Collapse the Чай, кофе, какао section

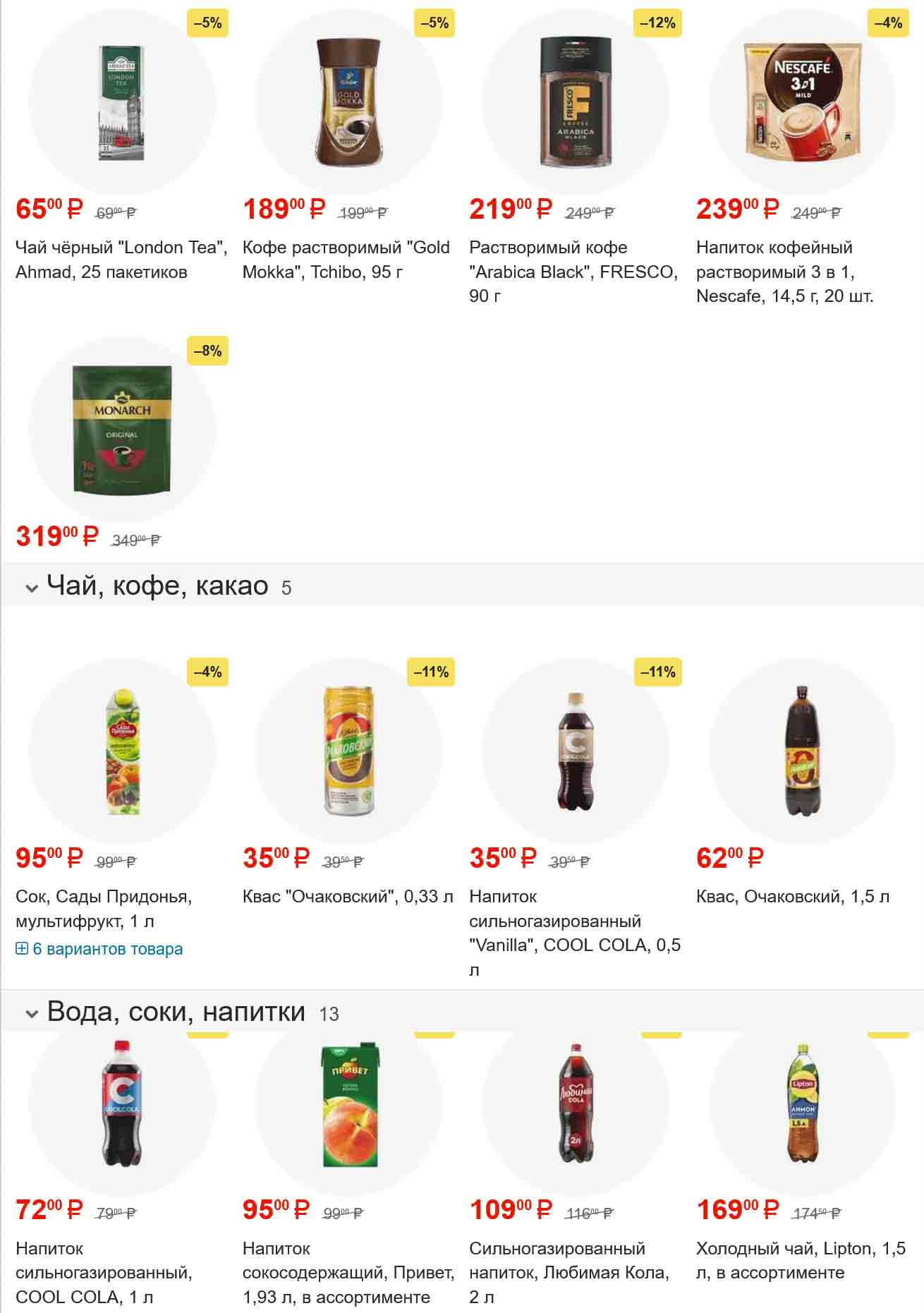pyautogui.click(x=32, y=587)
